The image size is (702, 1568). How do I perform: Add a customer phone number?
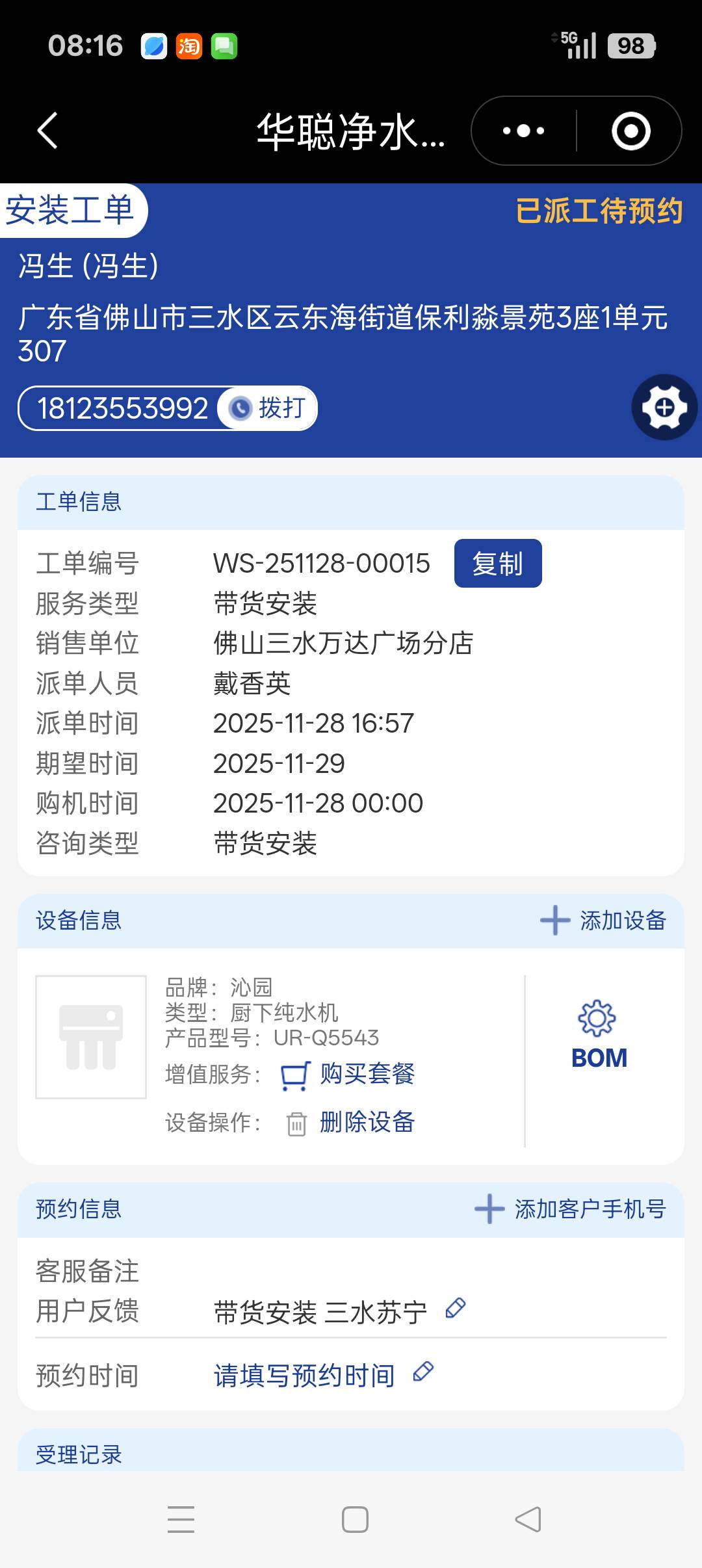point(571,1209)
